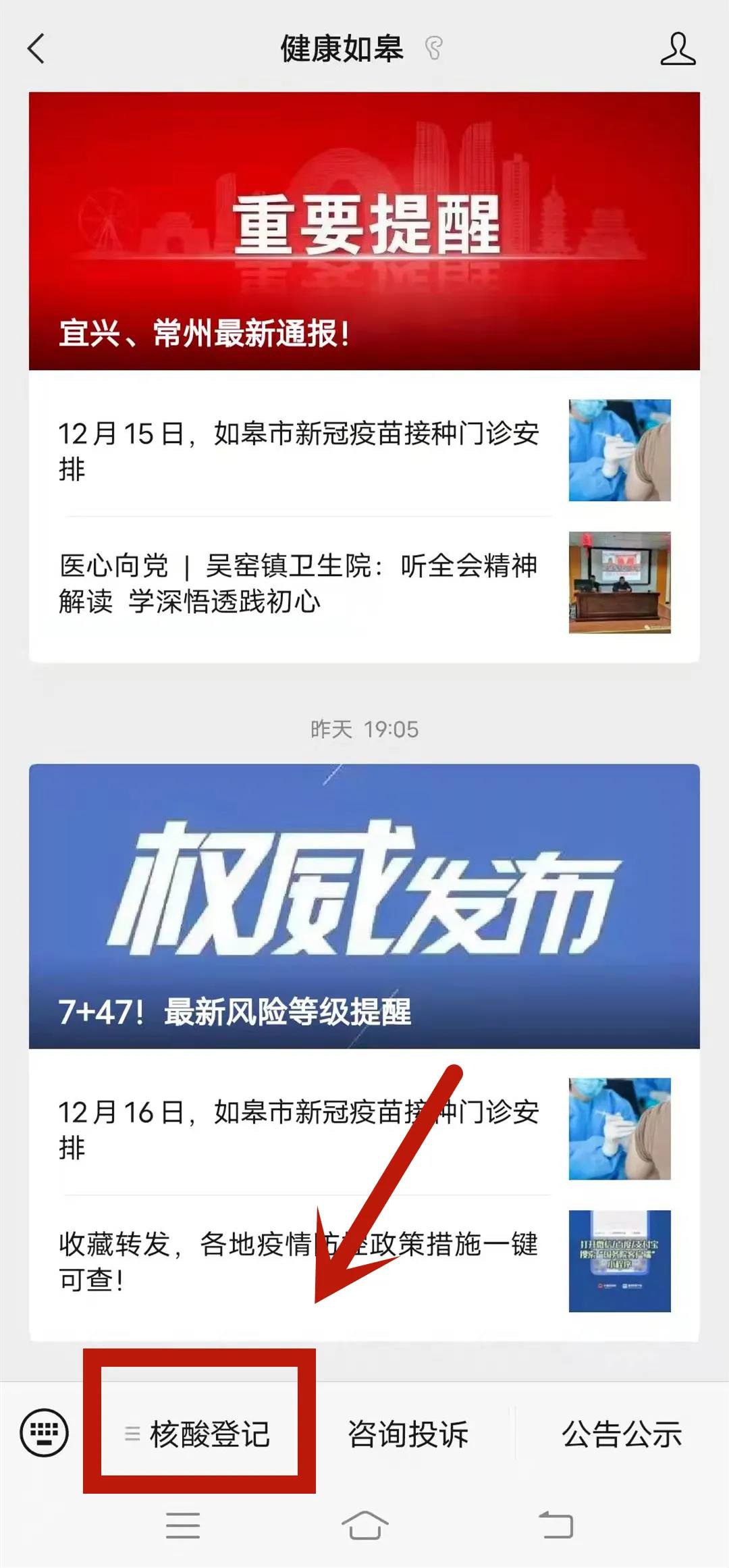Open the 公告公示 menu
The image size is (729, 1568).
tap(622, 1433)
